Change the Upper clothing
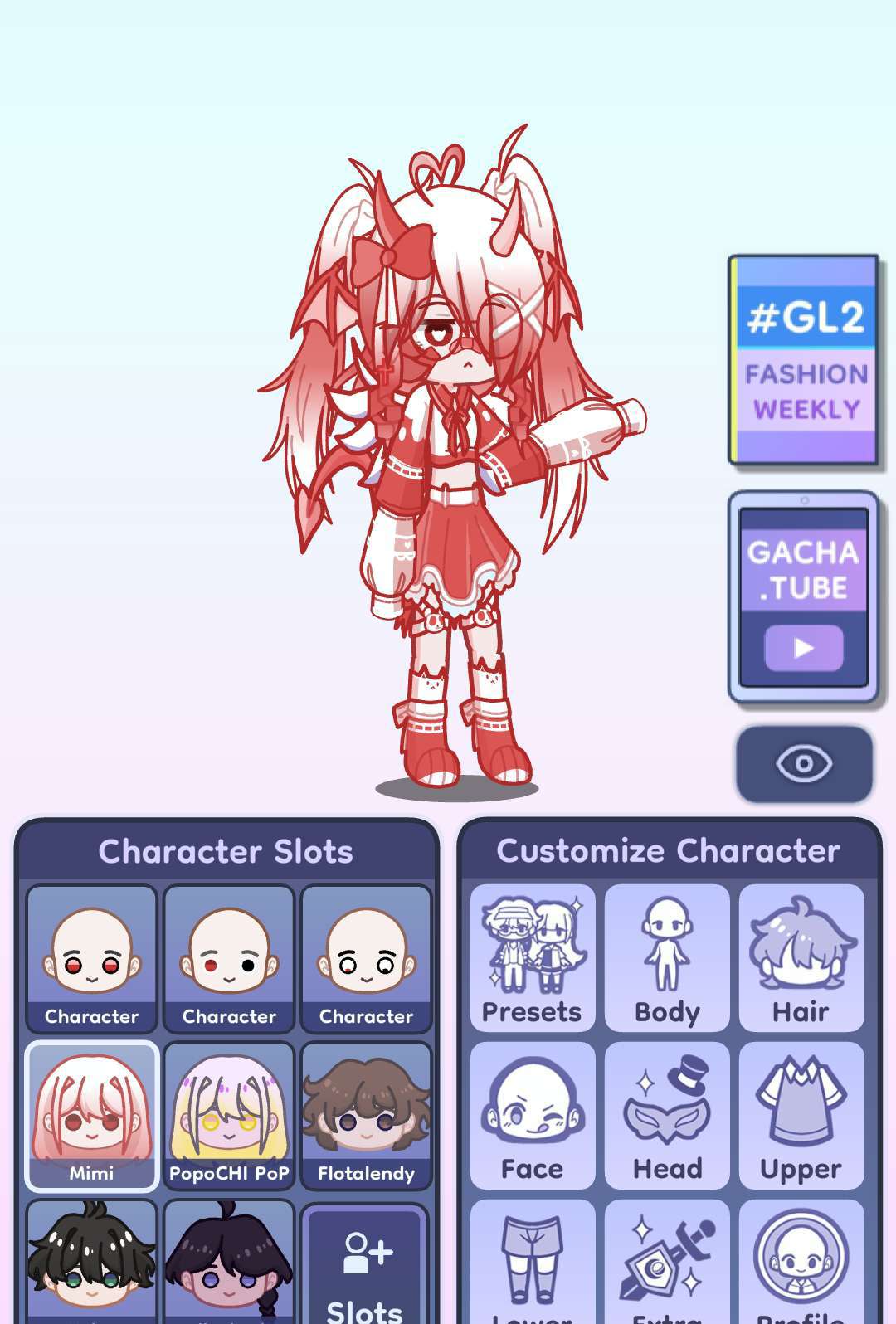The image size is (896, 1324). click(801, 1116)
